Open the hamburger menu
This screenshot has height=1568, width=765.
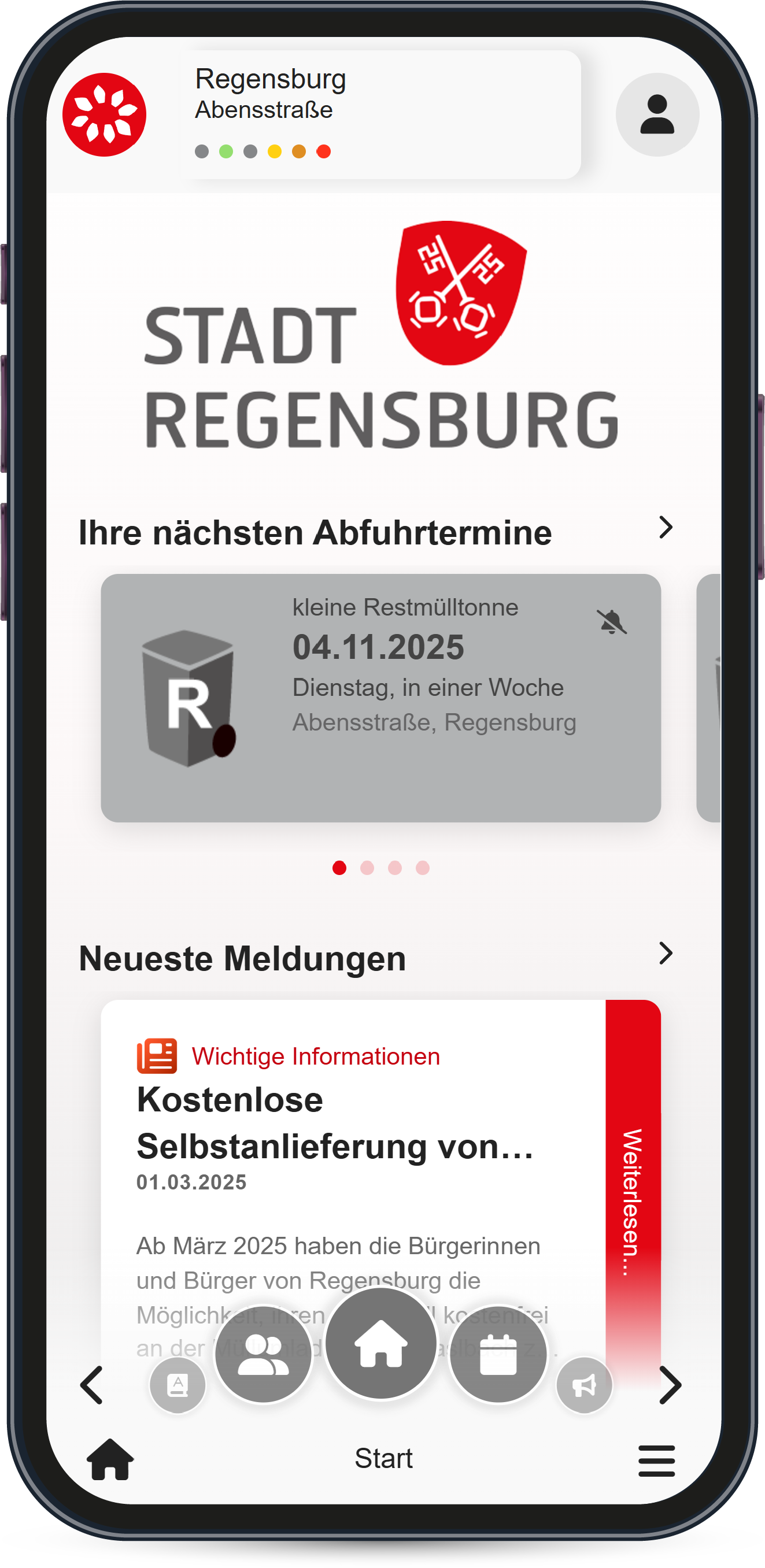click(656, 1460)
